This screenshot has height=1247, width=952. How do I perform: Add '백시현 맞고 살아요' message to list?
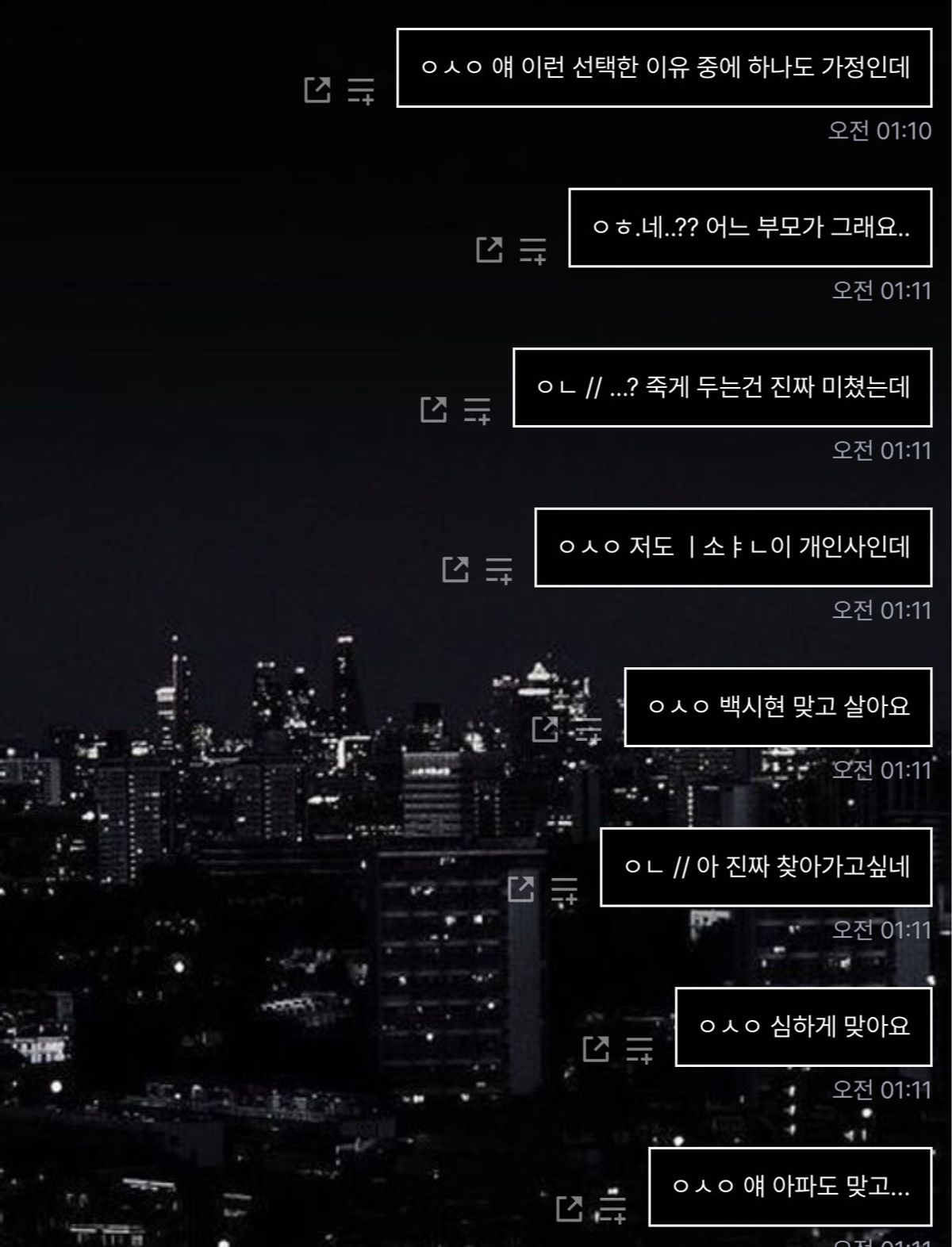(x=589, y=731)
